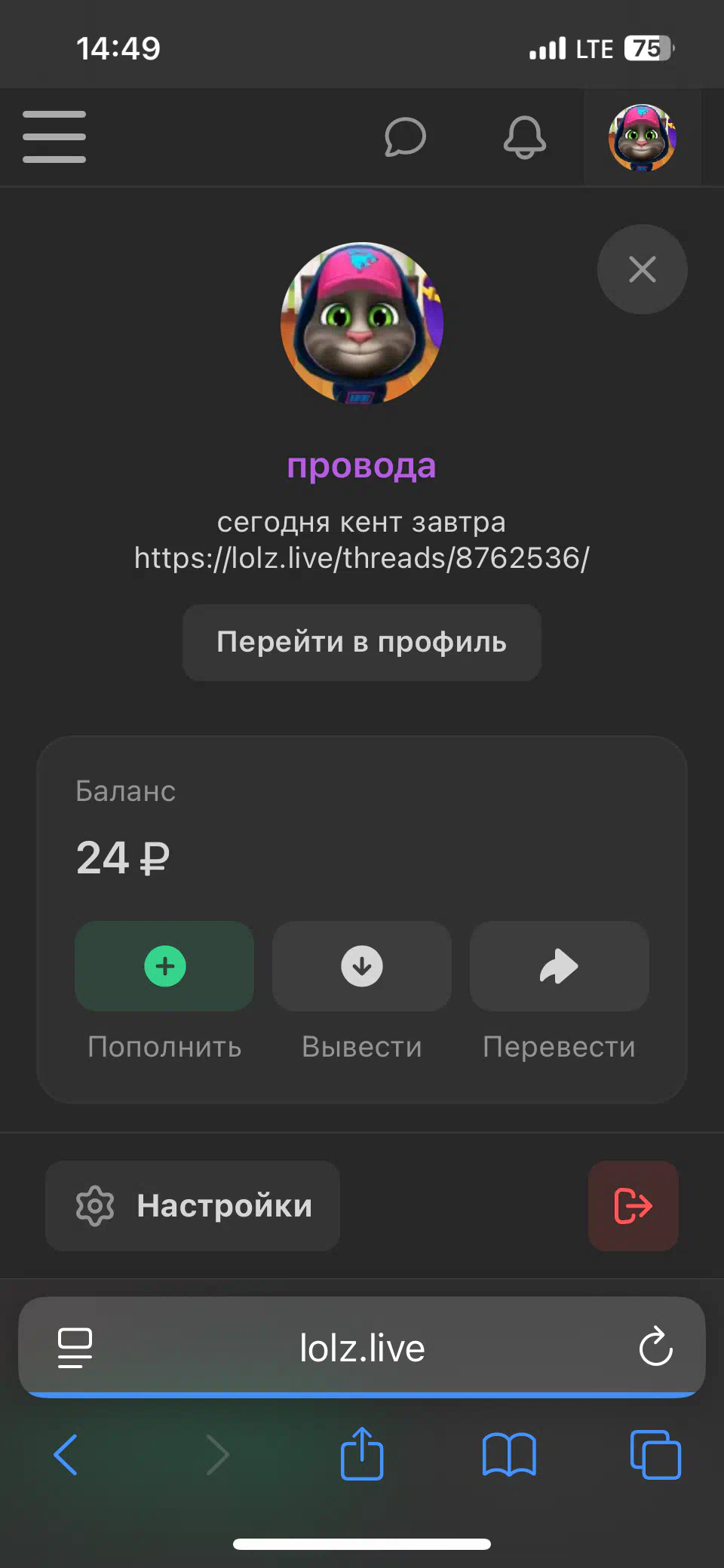
Task: Log out with the red exit button
Action: (x=633, y=1206)
